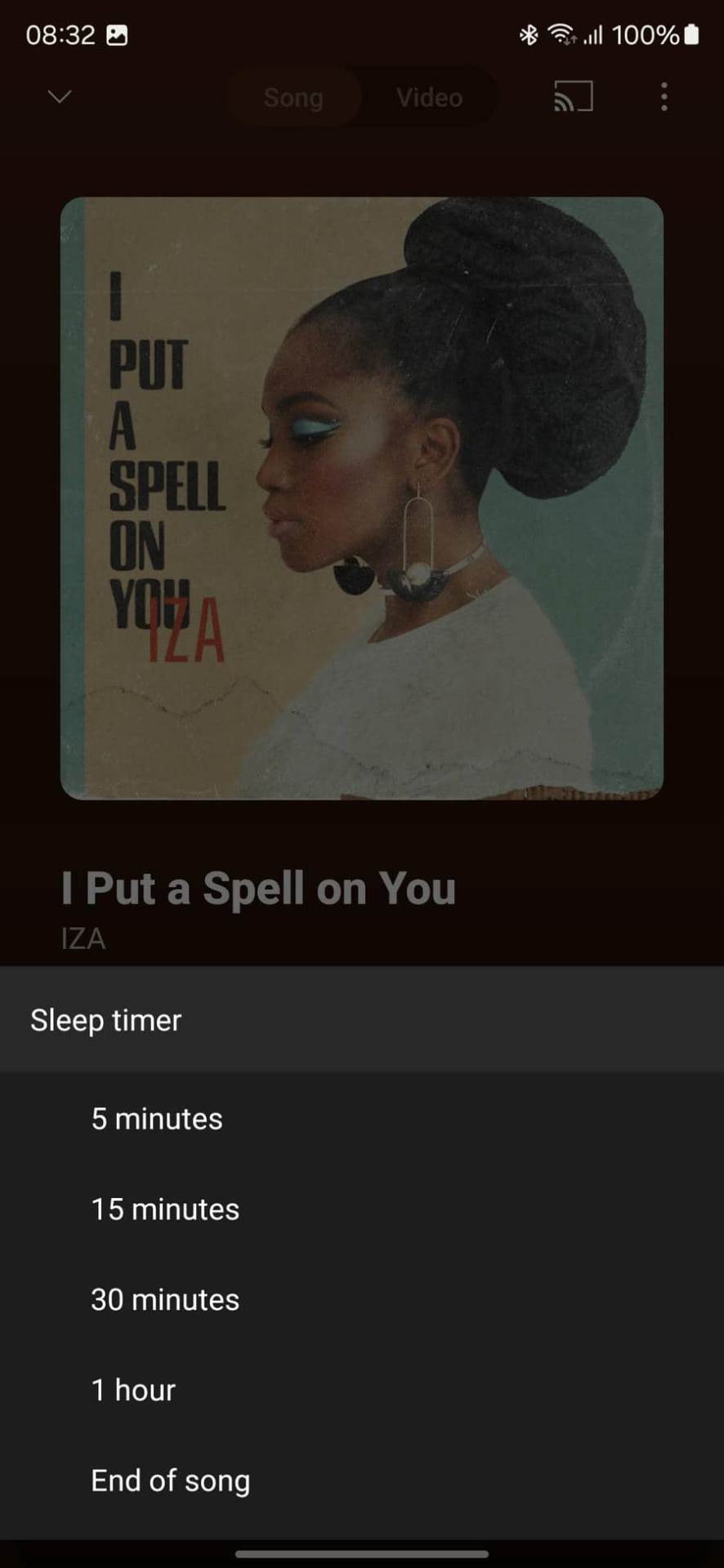Pick the 1 hour sleep timer
This screenshot has height=1568, width=724.
133,1390
